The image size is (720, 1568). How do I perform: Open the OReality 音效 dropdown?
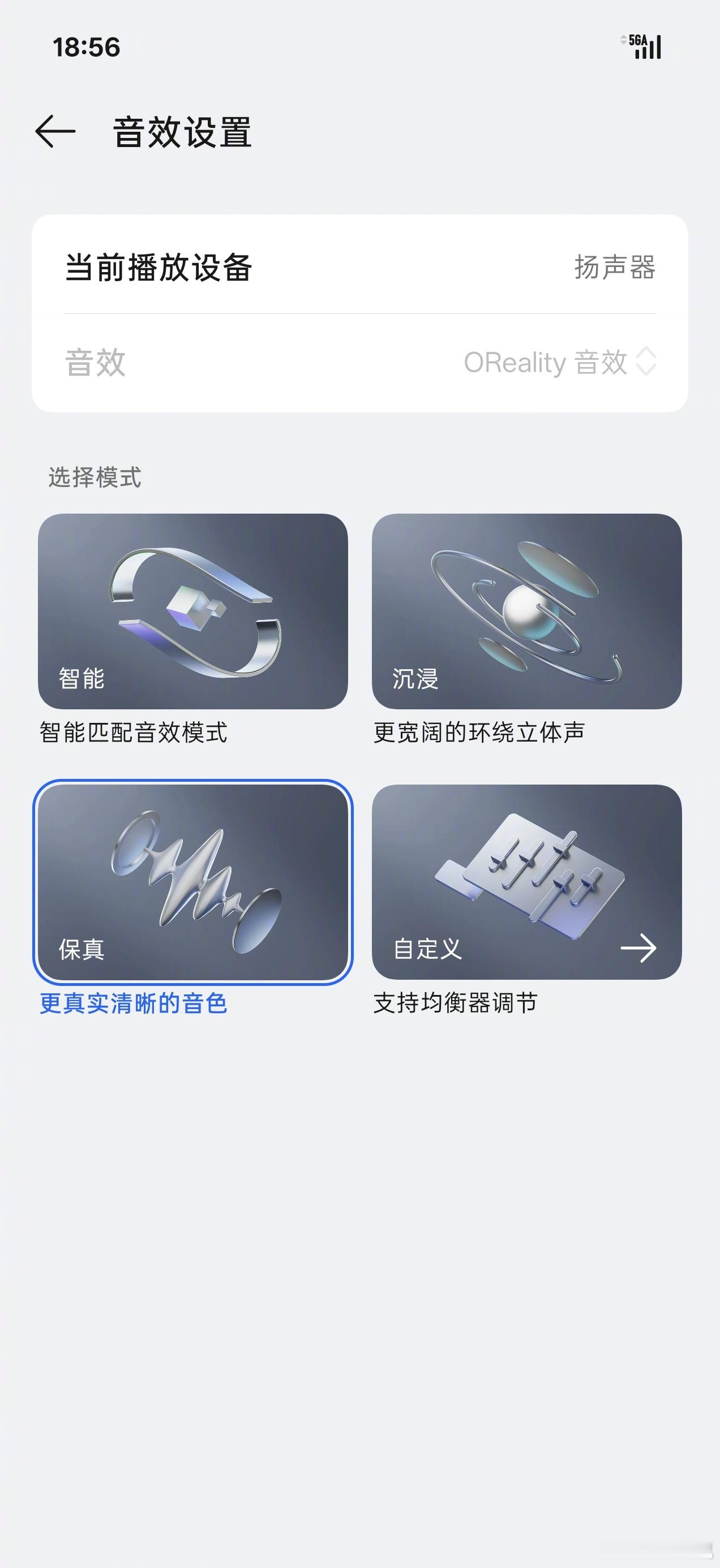[x=554, y=363]
